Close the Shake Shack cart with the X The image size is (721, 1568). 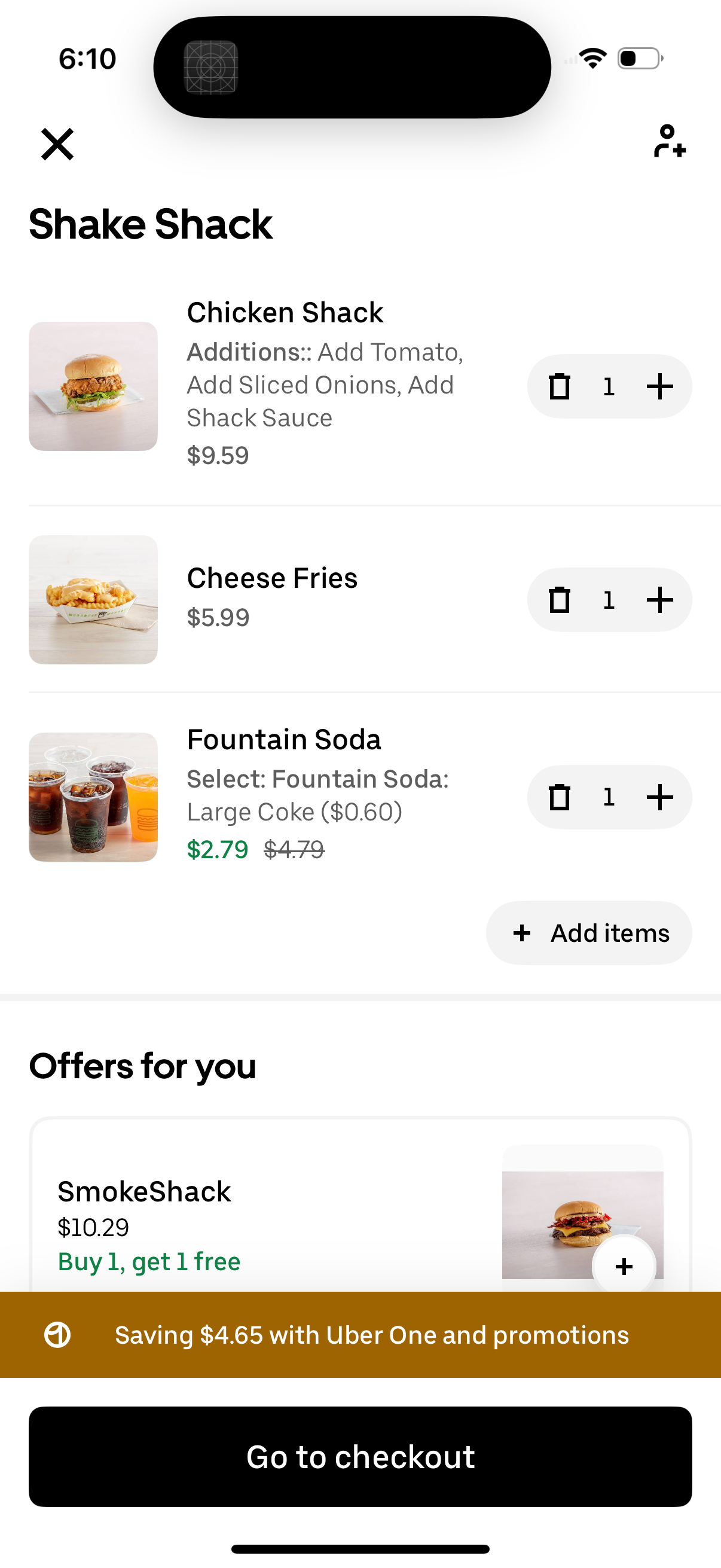57,145
